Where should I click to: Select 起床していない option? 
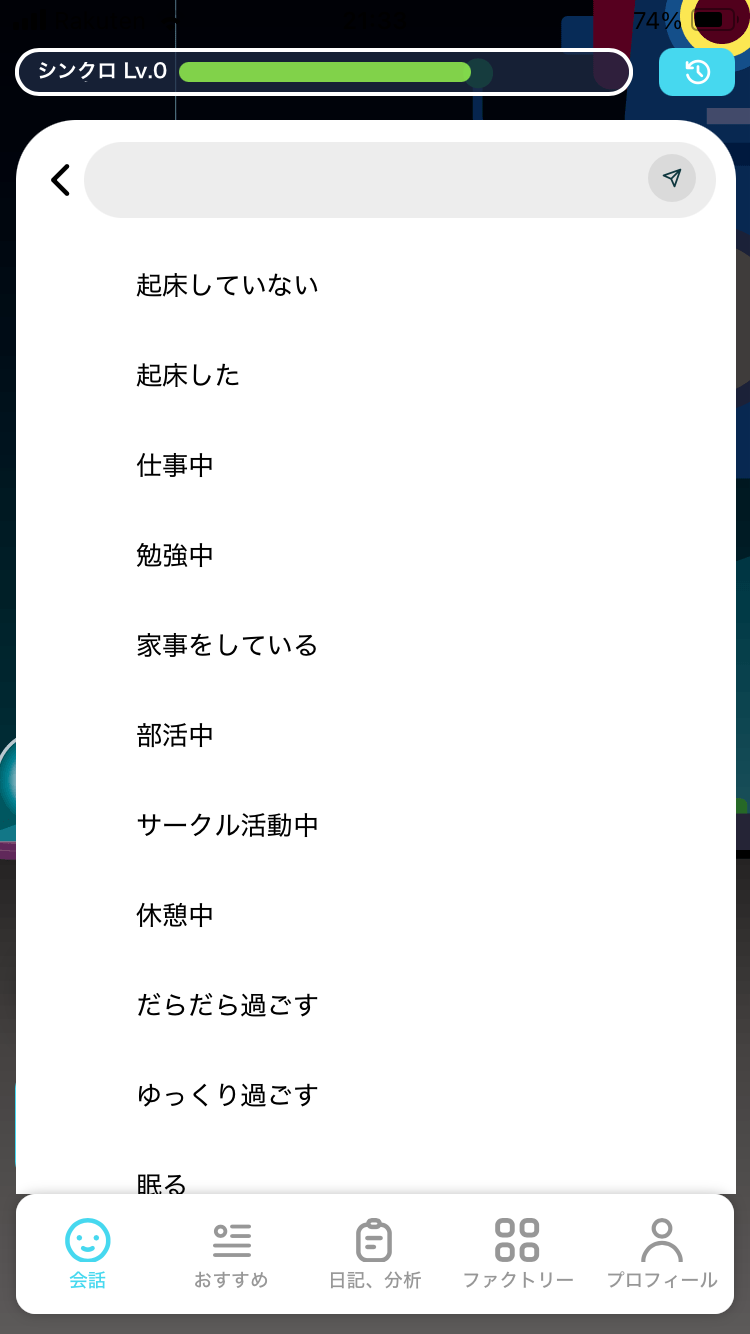(x=227, y=286)
